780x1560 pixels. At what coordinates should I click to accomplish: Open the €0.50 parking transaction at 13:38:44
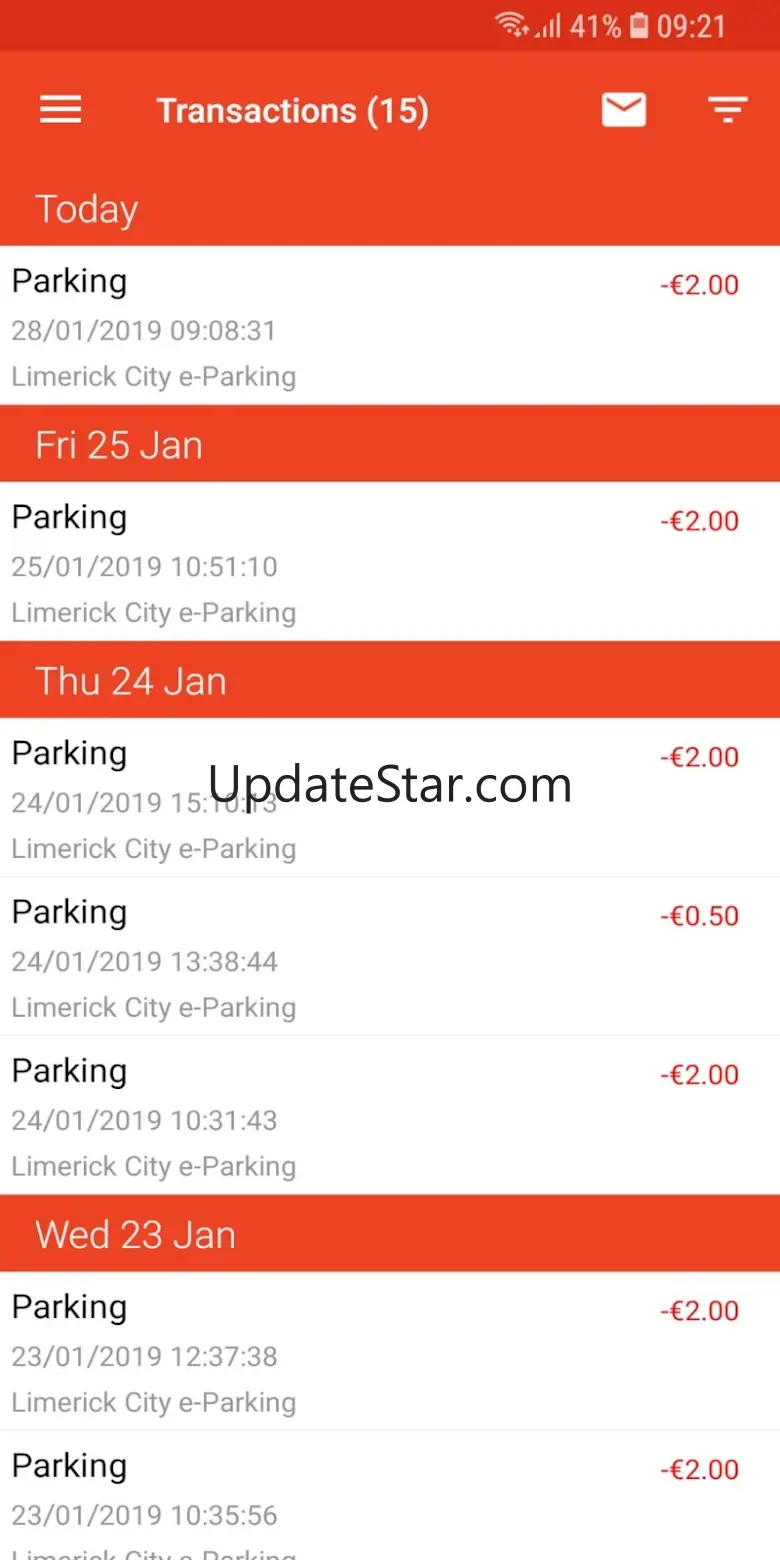389,958
